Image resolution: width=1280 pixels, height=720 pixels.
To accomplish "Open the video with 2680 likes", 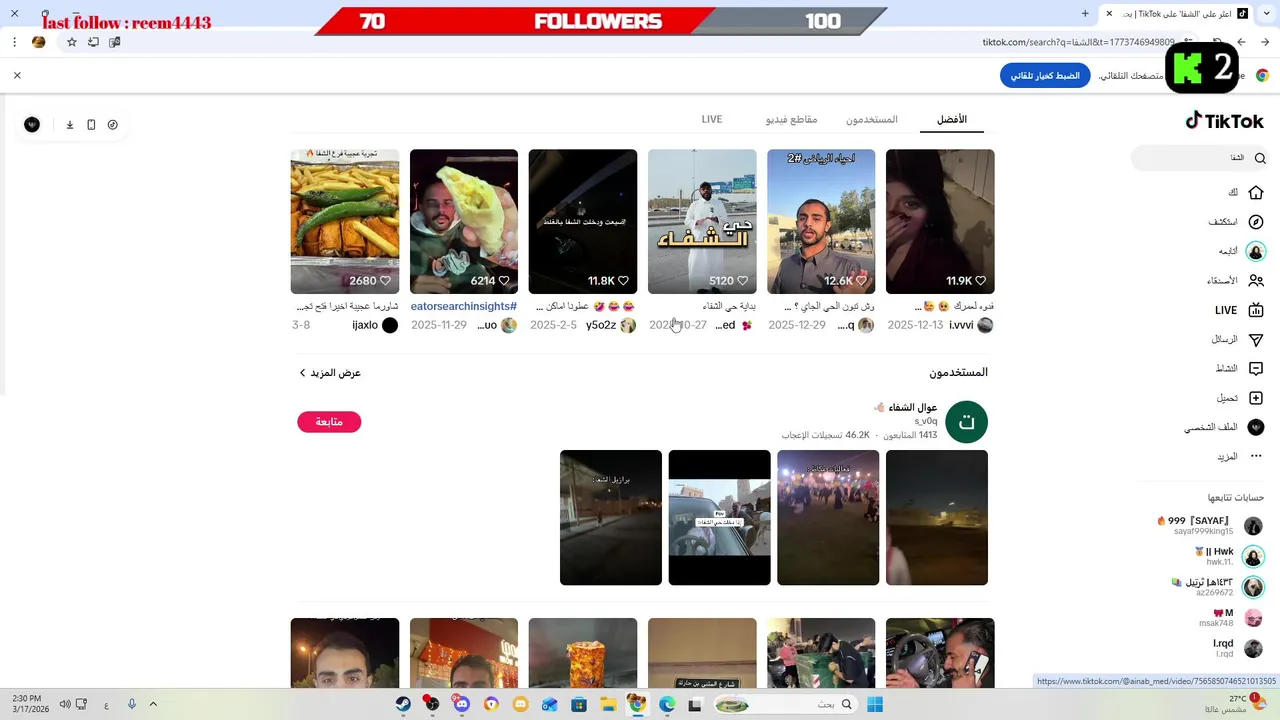I will click(x=345, y=221).
